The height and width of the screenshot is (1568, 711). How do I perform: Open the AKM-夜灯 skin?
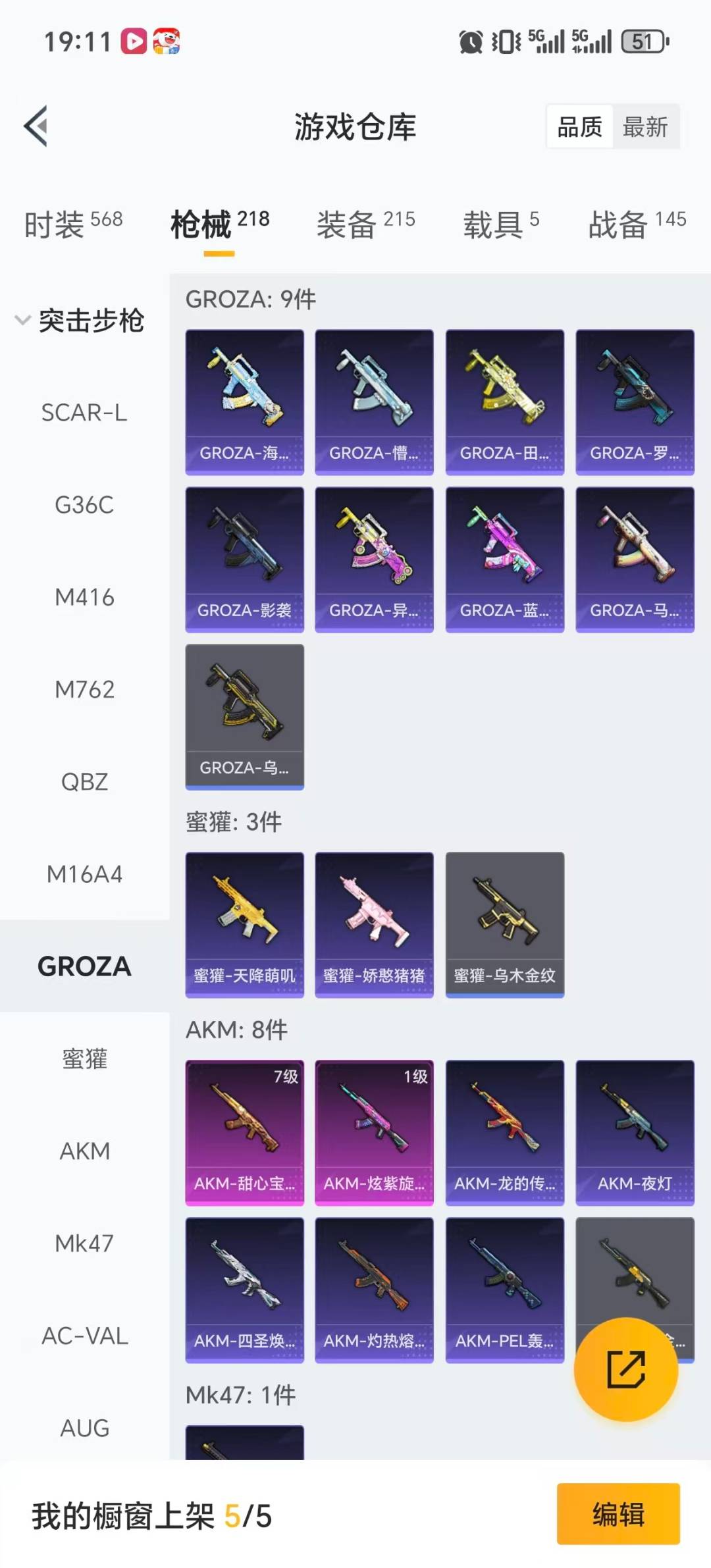click(635, 1132)
